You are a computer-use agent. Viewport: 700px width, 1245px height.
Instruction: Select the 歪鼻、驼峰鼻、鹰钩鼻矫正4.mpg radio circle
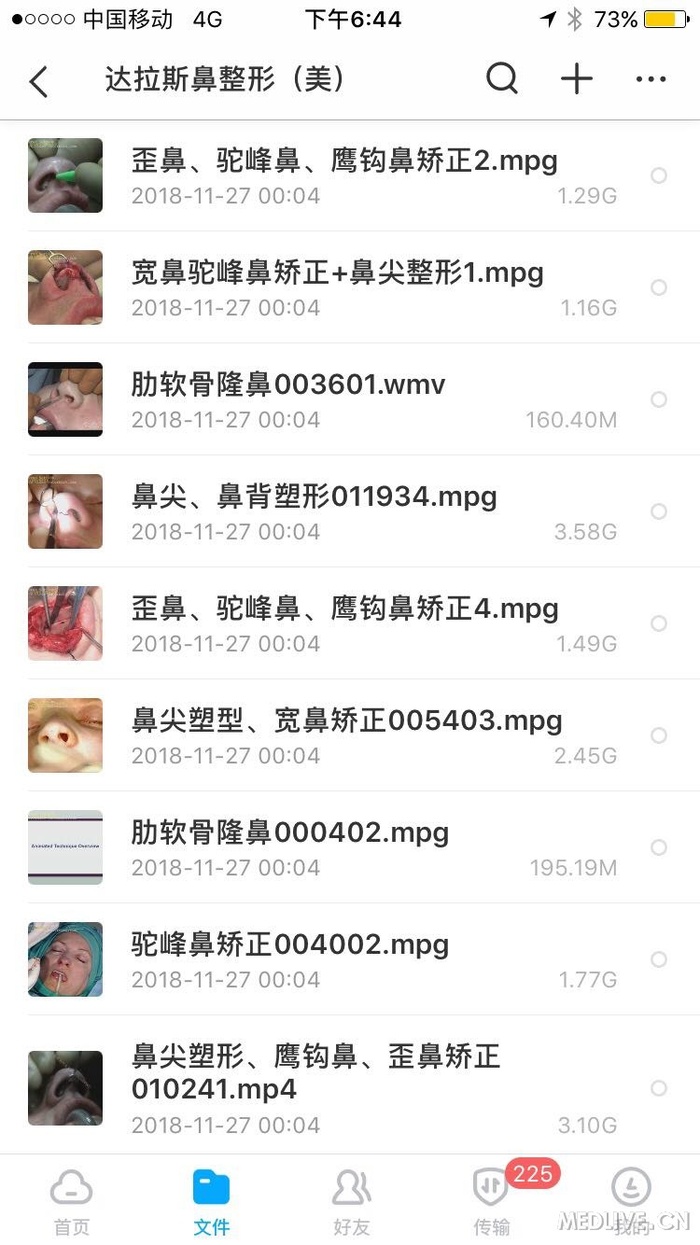tap(659, 624)
